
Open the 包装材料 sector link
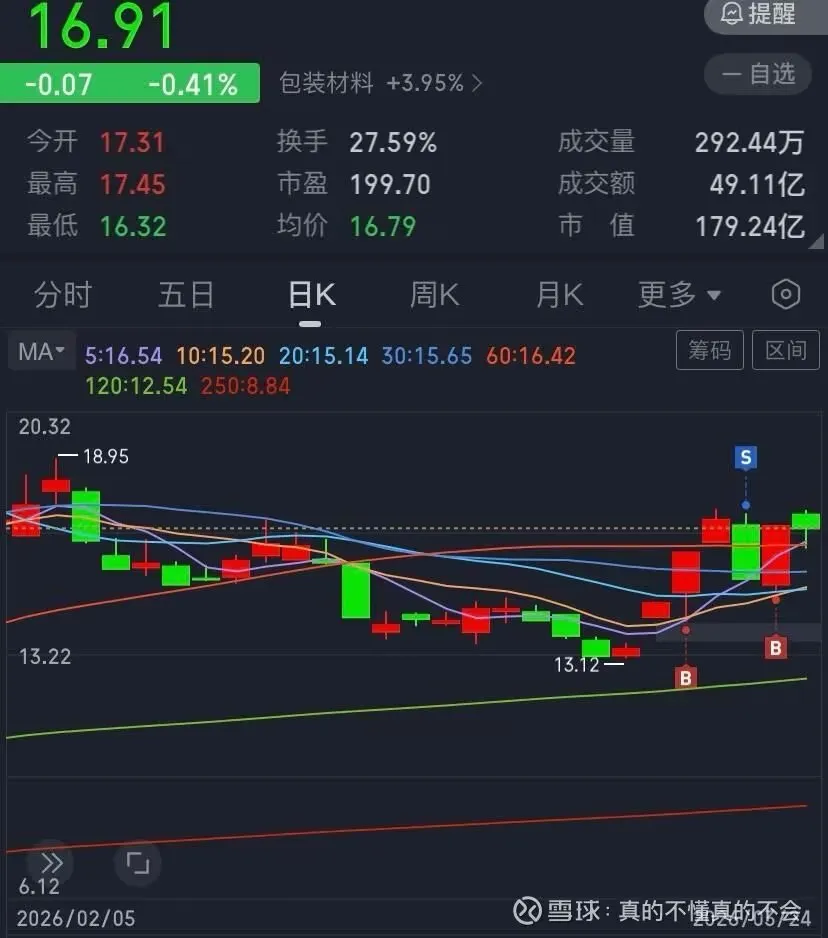point(380,83)
